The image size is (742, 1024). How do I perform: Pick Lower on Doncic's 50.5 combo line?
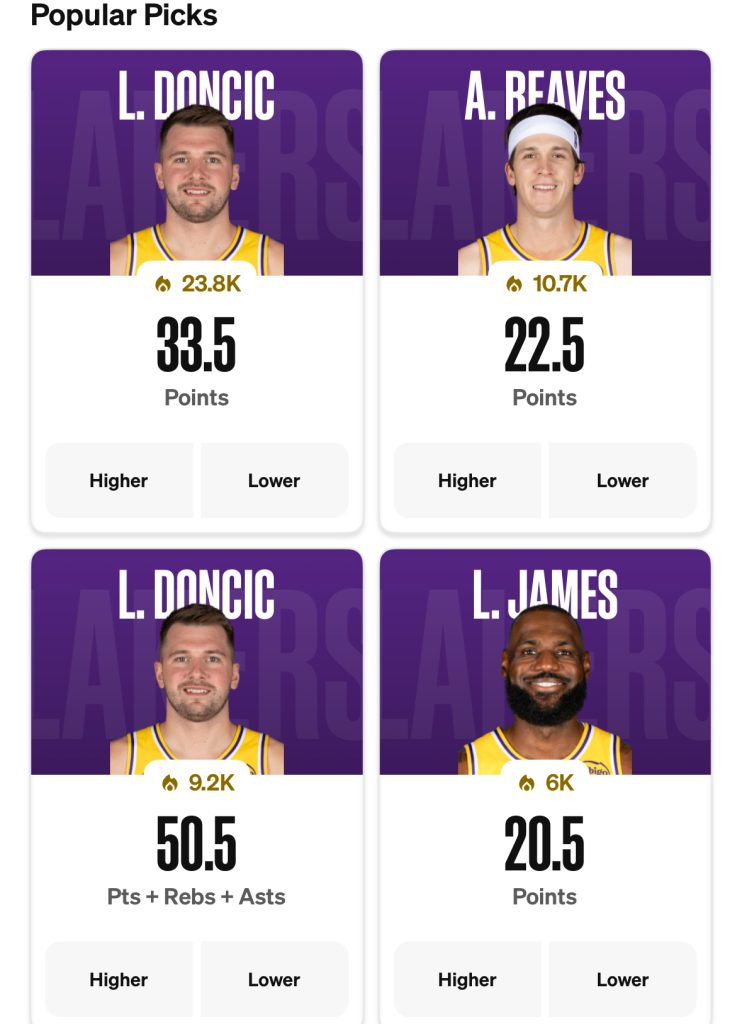tap(274, 979)
